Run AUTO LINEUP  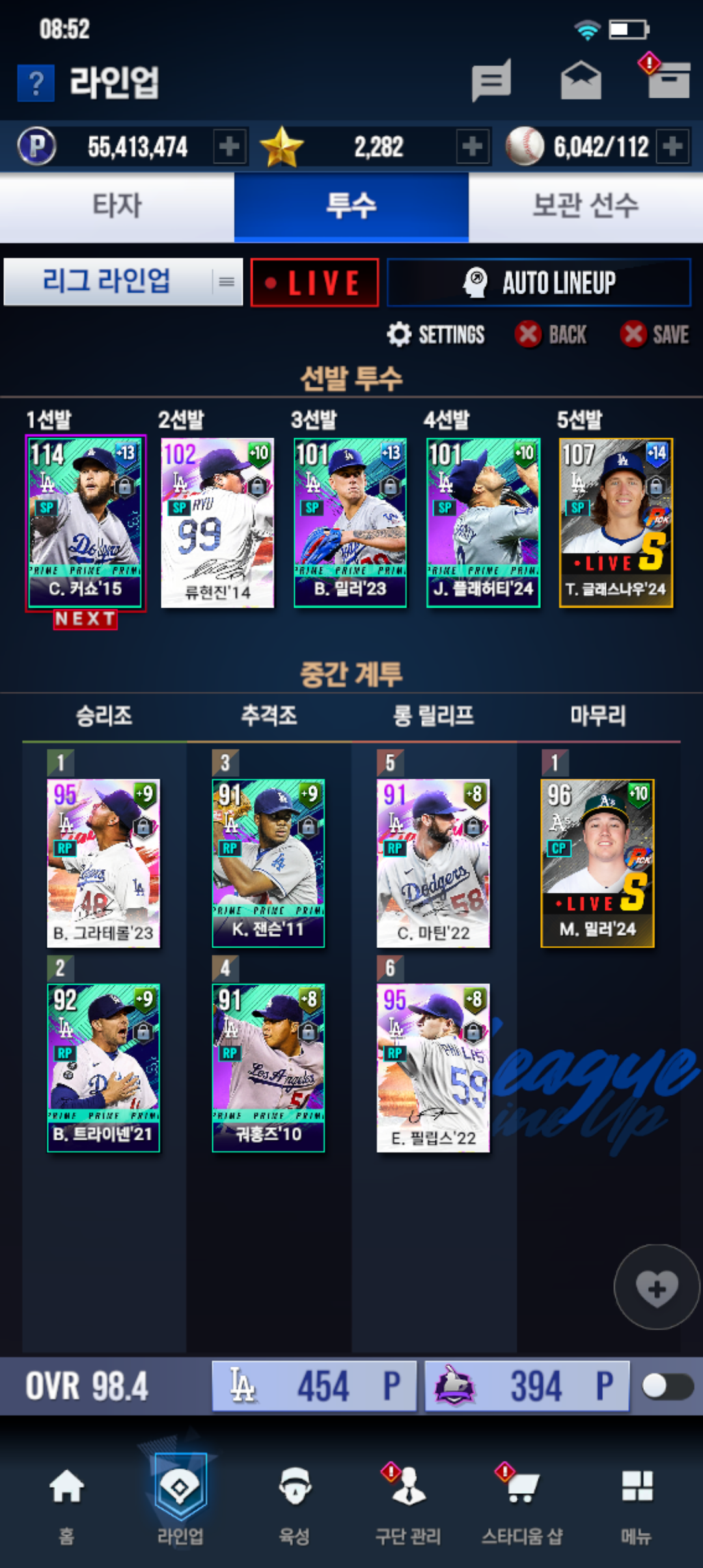538,283
